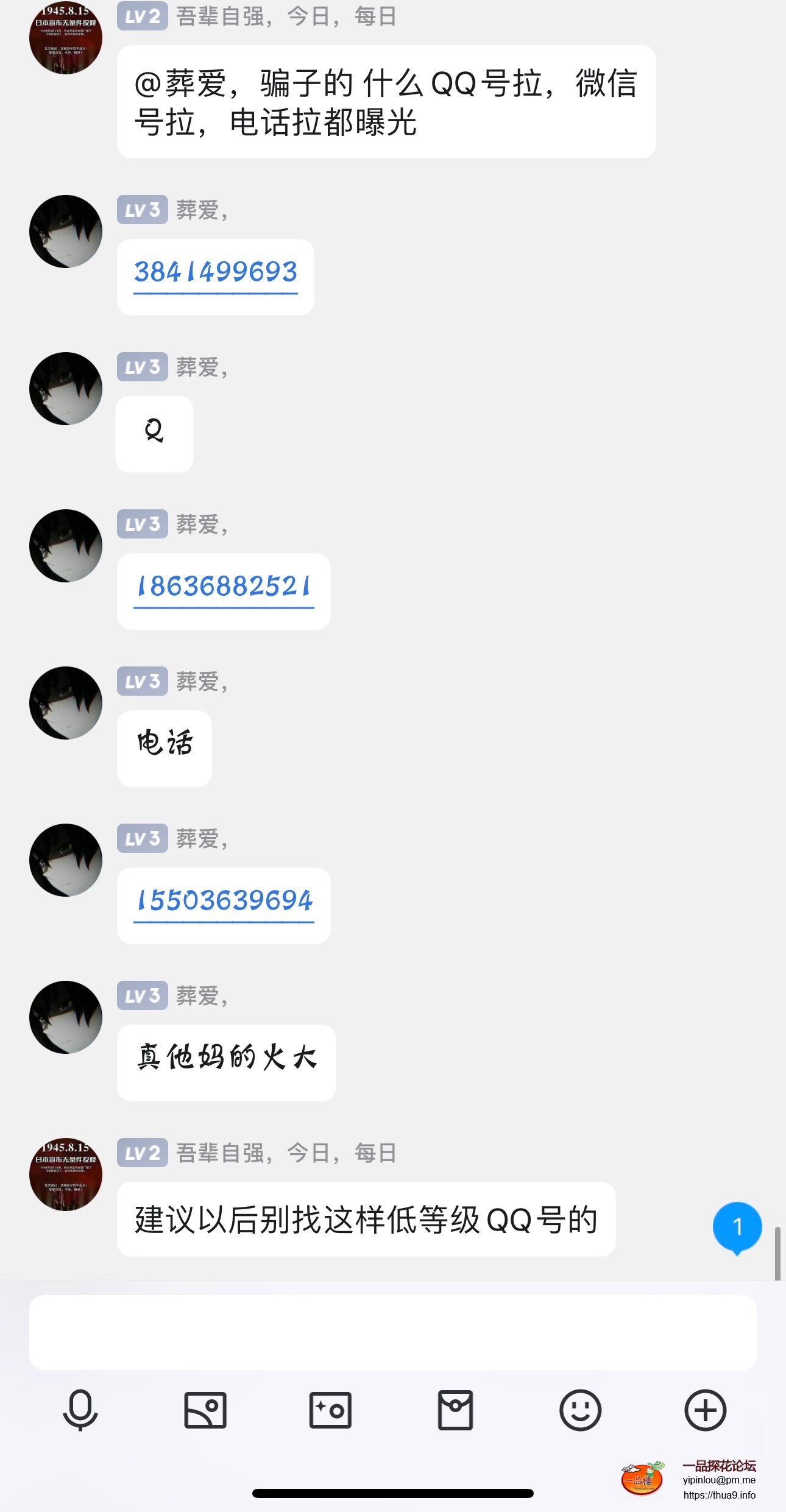This screenshot has height=1512, width=786.
Task: Open the QQ number link 3841499693
Action: coord(216,273)
